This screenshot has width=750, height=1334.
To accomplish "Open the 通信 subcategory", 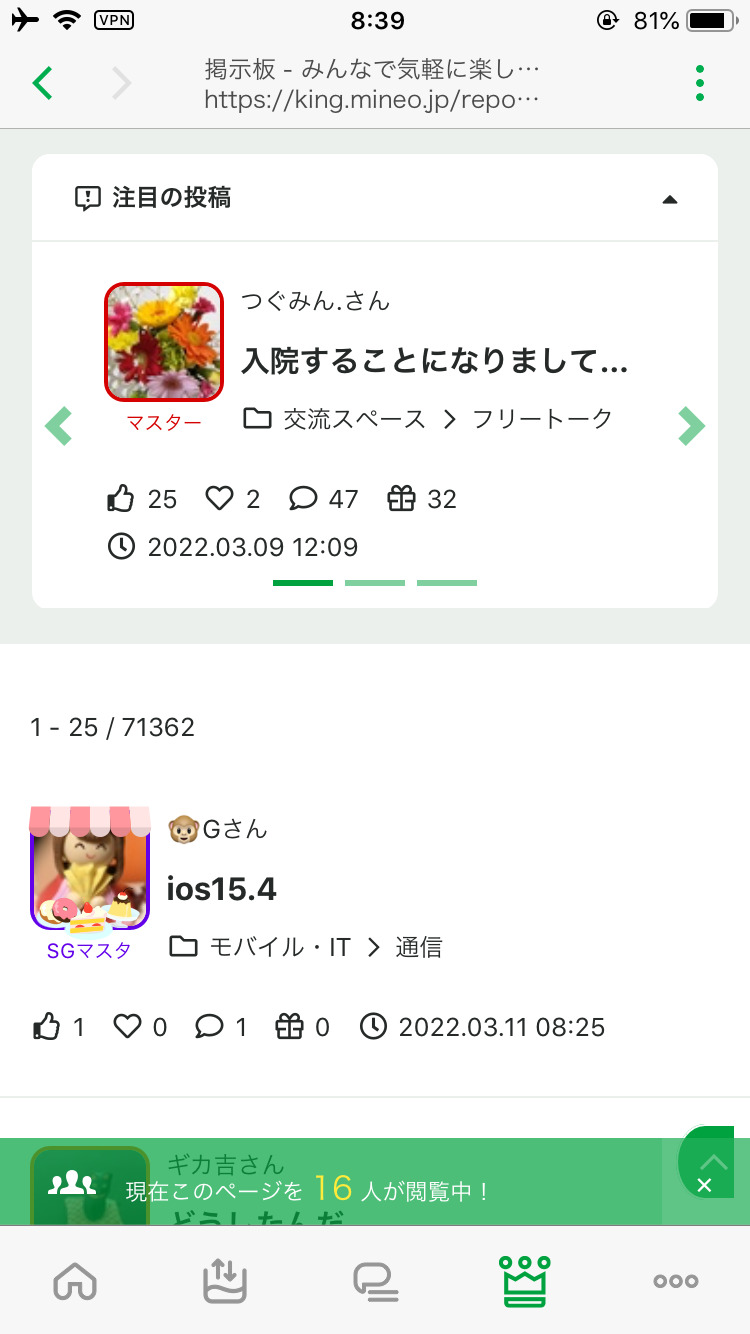I will 418,947.
